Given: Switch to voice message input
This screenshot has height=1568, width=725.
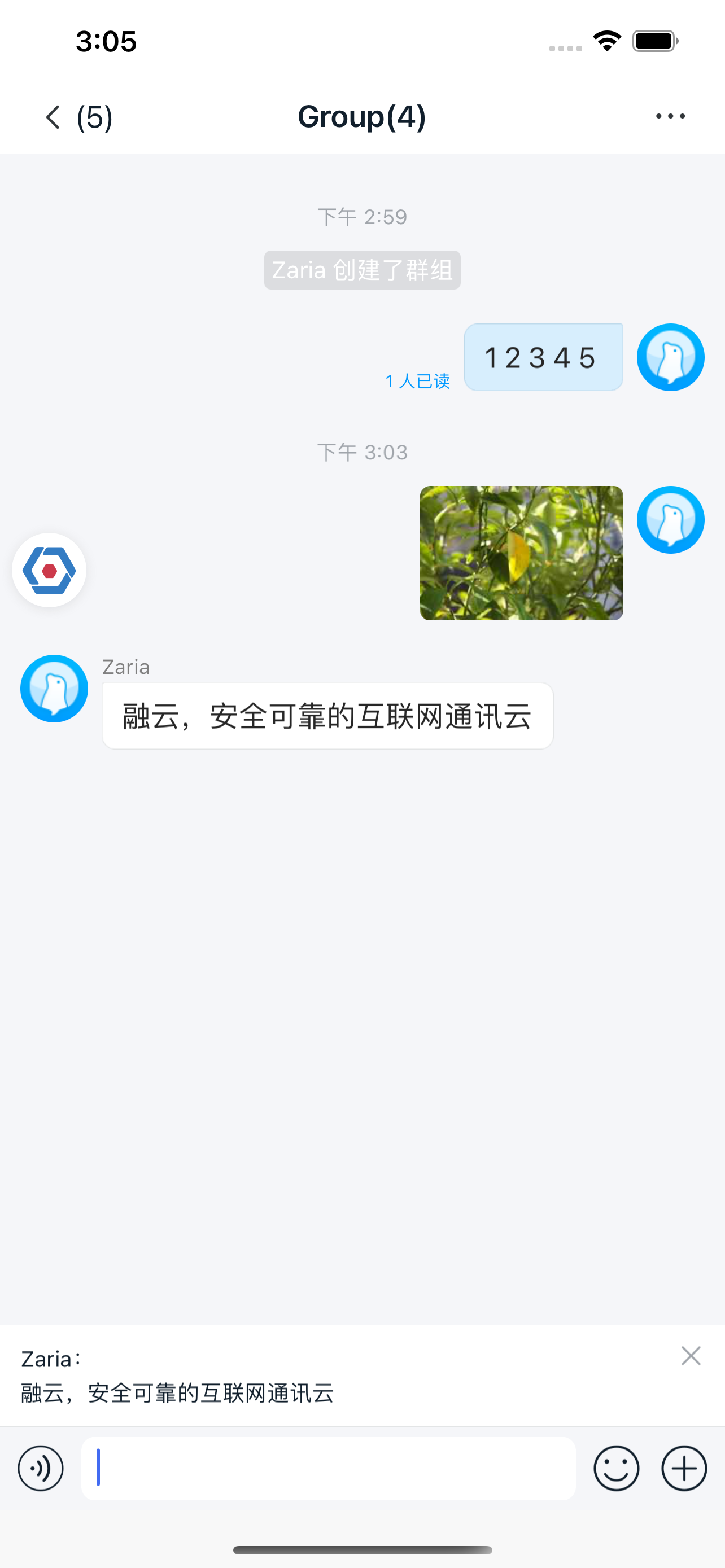Looking at the screenshot, I should point(41,1468).
